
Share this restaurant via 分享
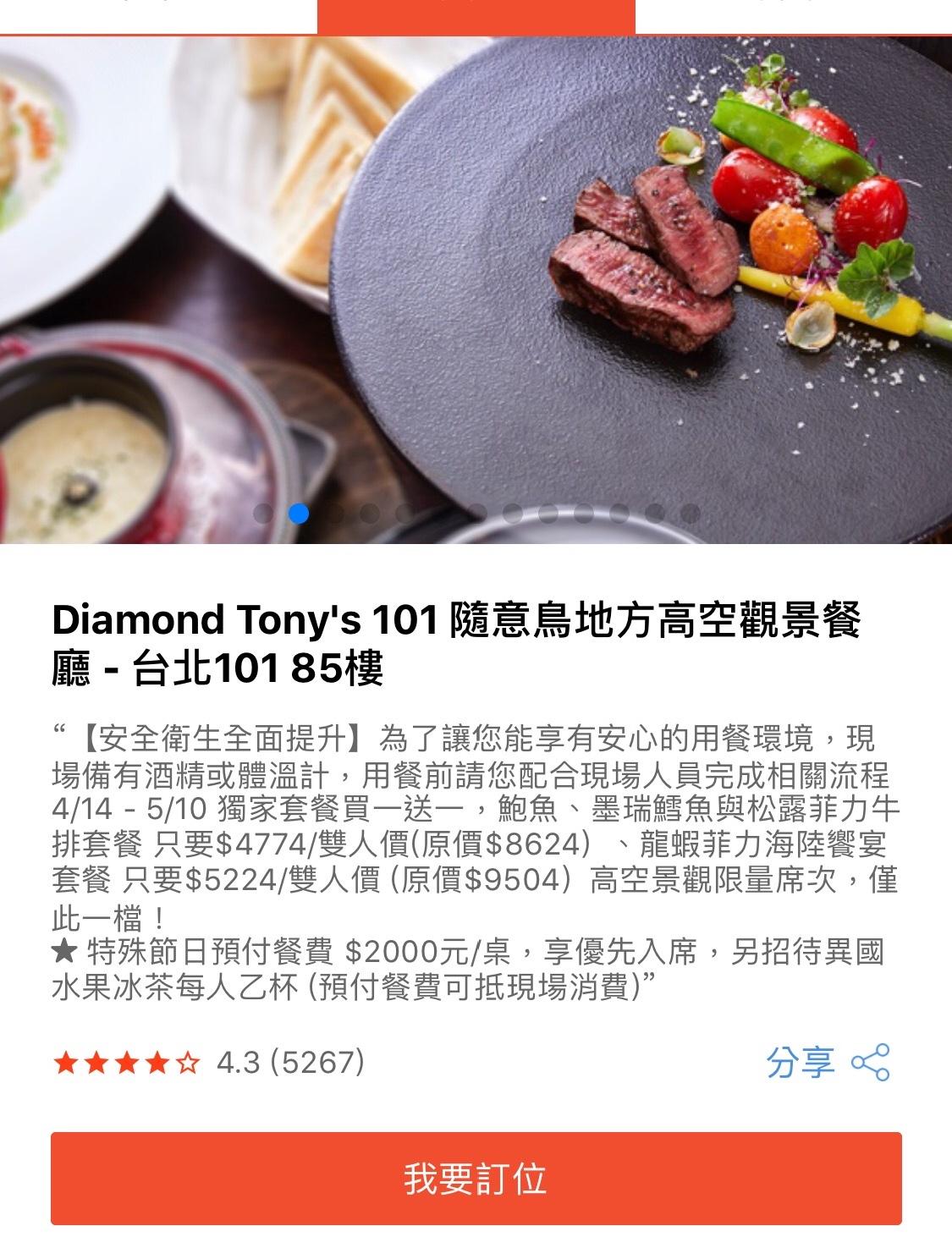pos(827,1062)
